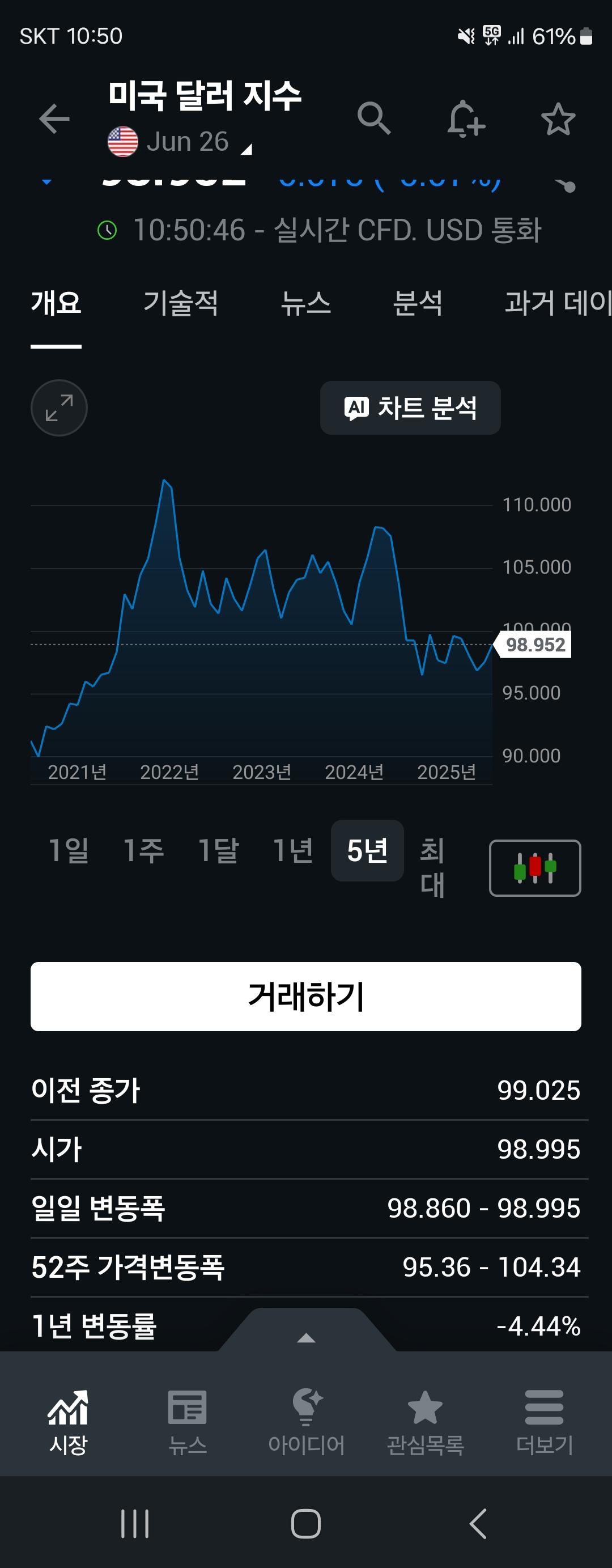Tap the alert bell to add a price alert
The width and height of the screenshot is (612, 1568).
tap(466, 119)
